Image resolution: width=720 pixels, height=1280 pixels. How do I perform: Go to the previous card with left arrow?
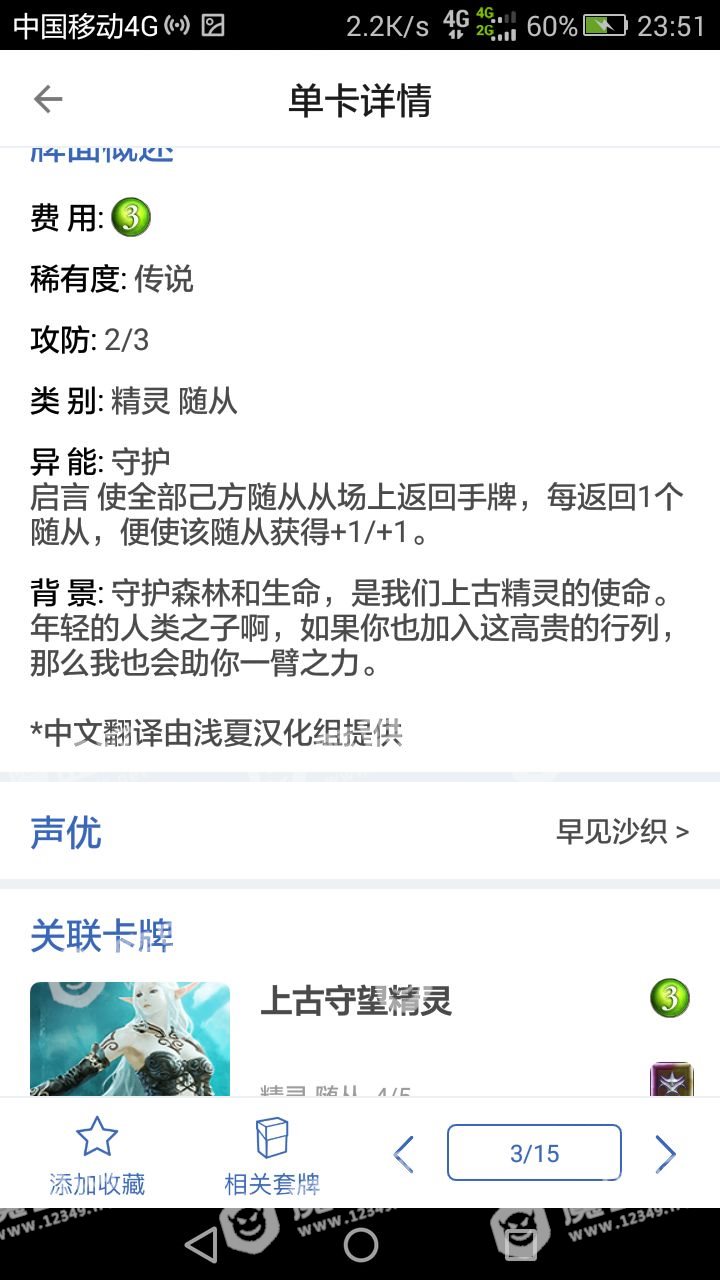tap(404, 1154)
